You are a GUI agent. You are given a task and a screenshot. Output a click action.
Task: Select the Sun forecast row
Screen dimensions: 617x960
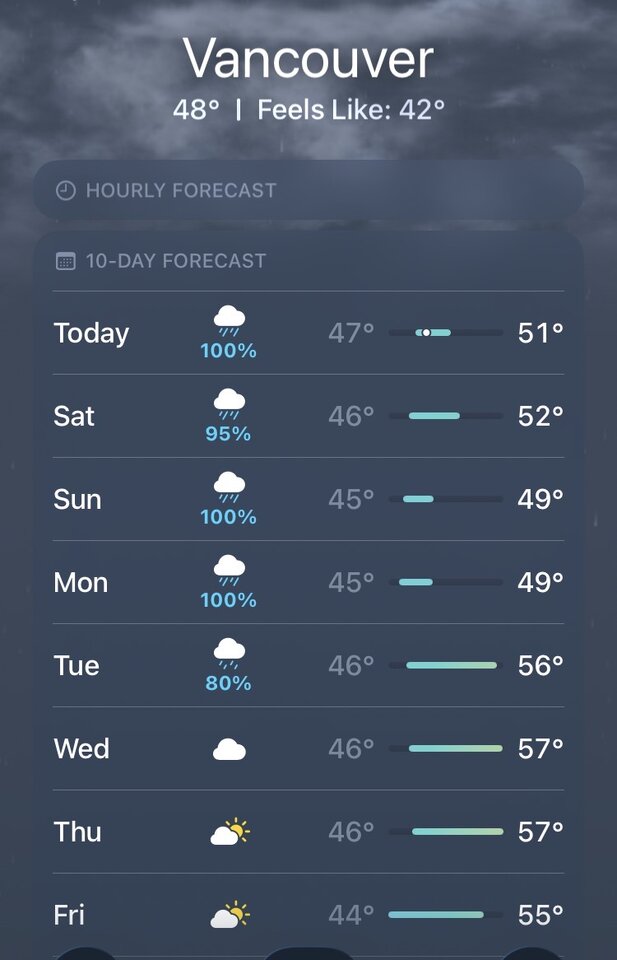pyautogui.click(x=308, y=499)
